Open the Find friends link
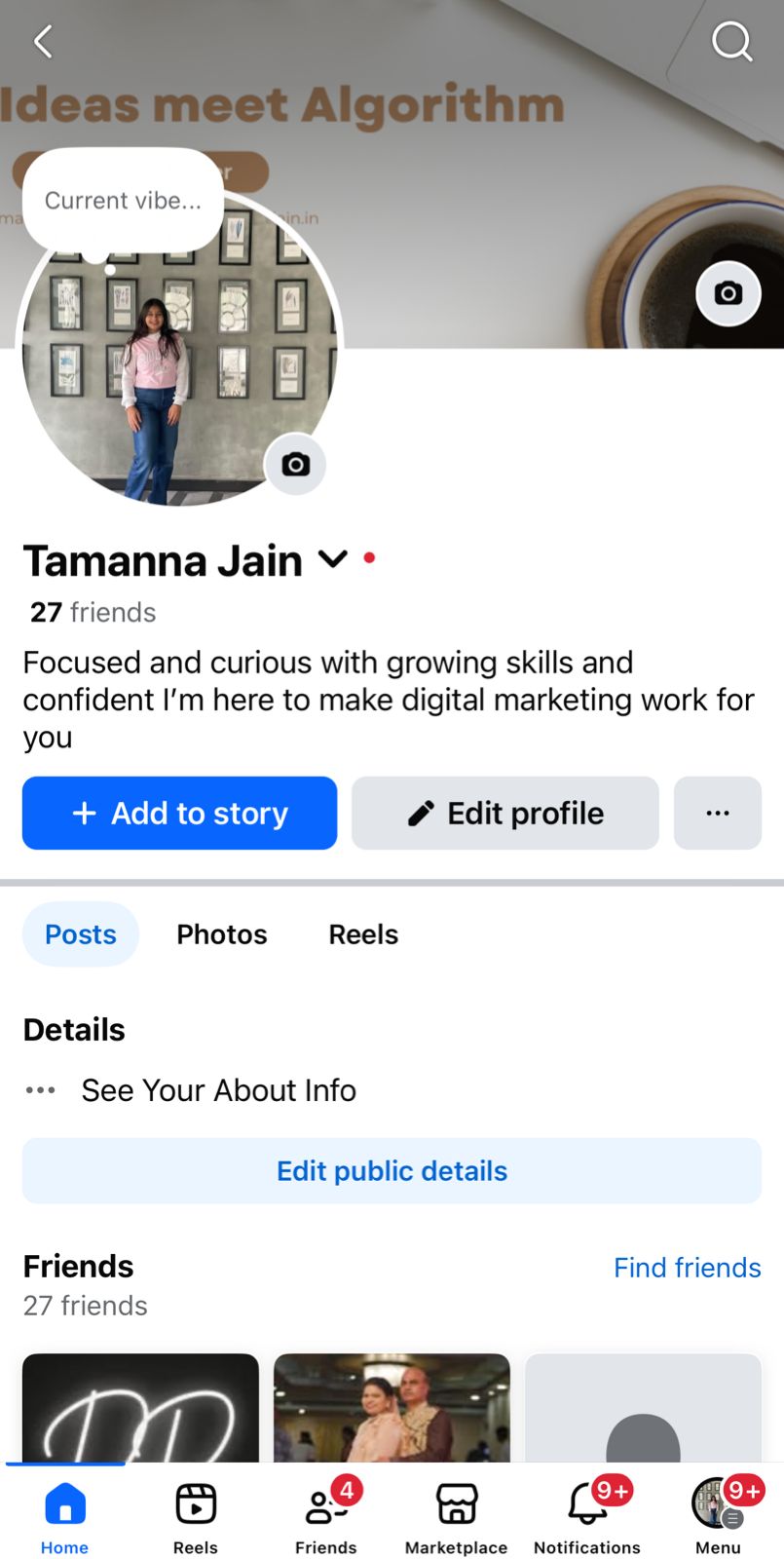784x1559 pixels. (x=687, y=1268)
